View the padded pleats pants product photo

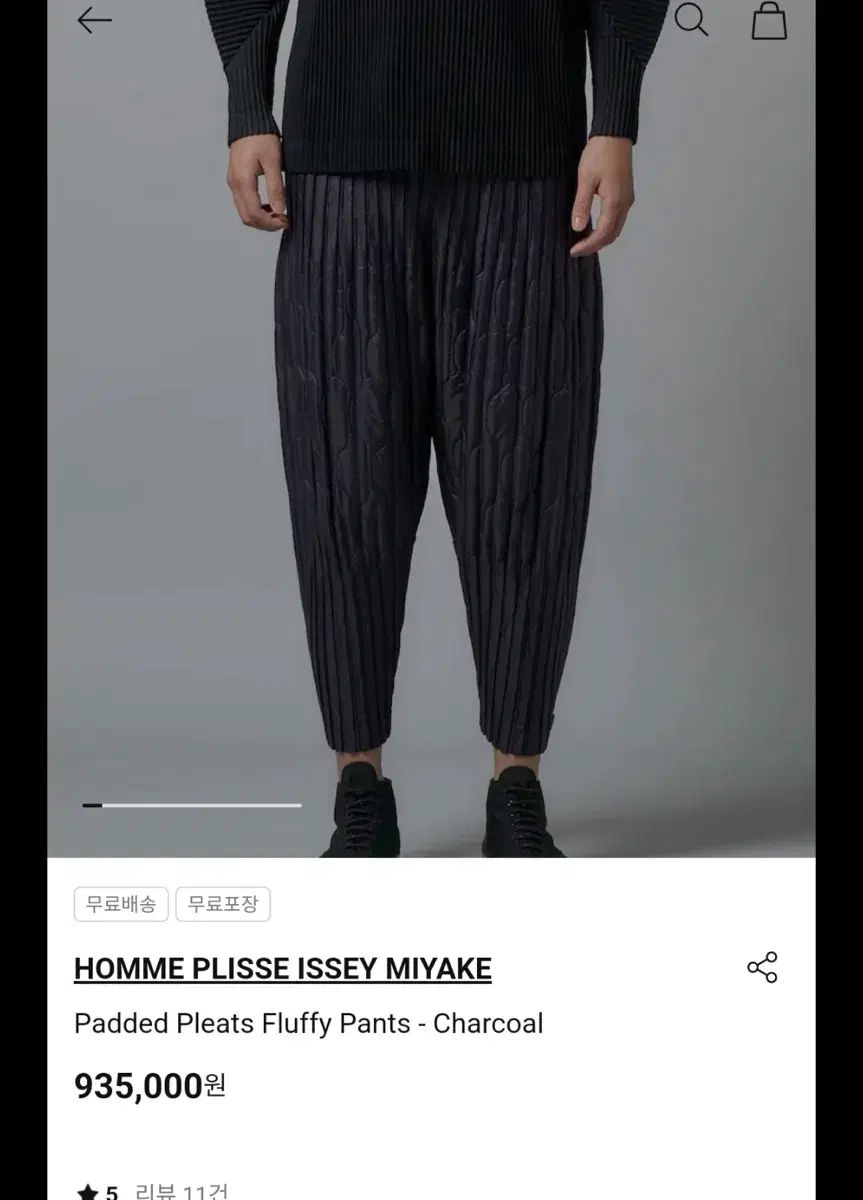(x=431, y=450)
